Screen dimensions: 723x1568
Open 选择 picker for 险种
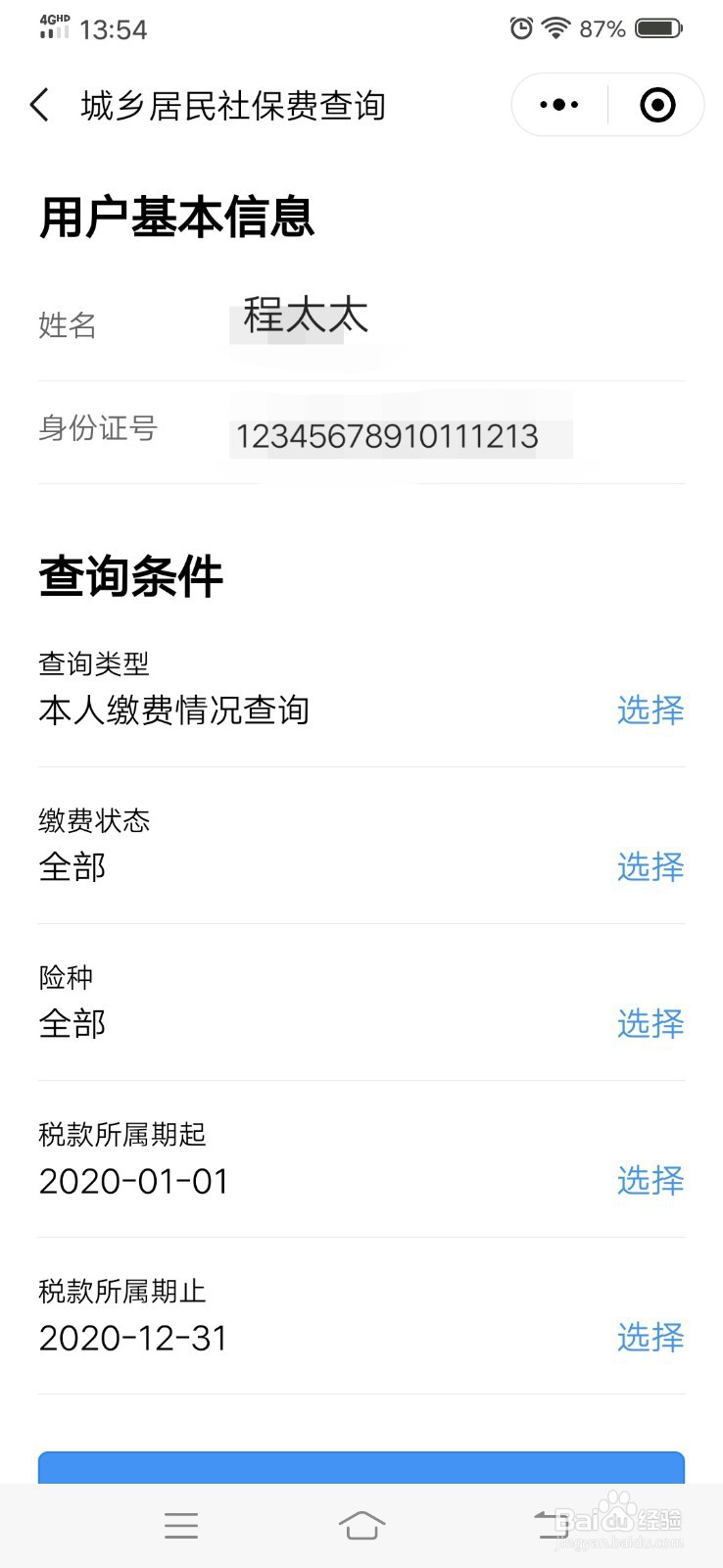click(651, 1024)
